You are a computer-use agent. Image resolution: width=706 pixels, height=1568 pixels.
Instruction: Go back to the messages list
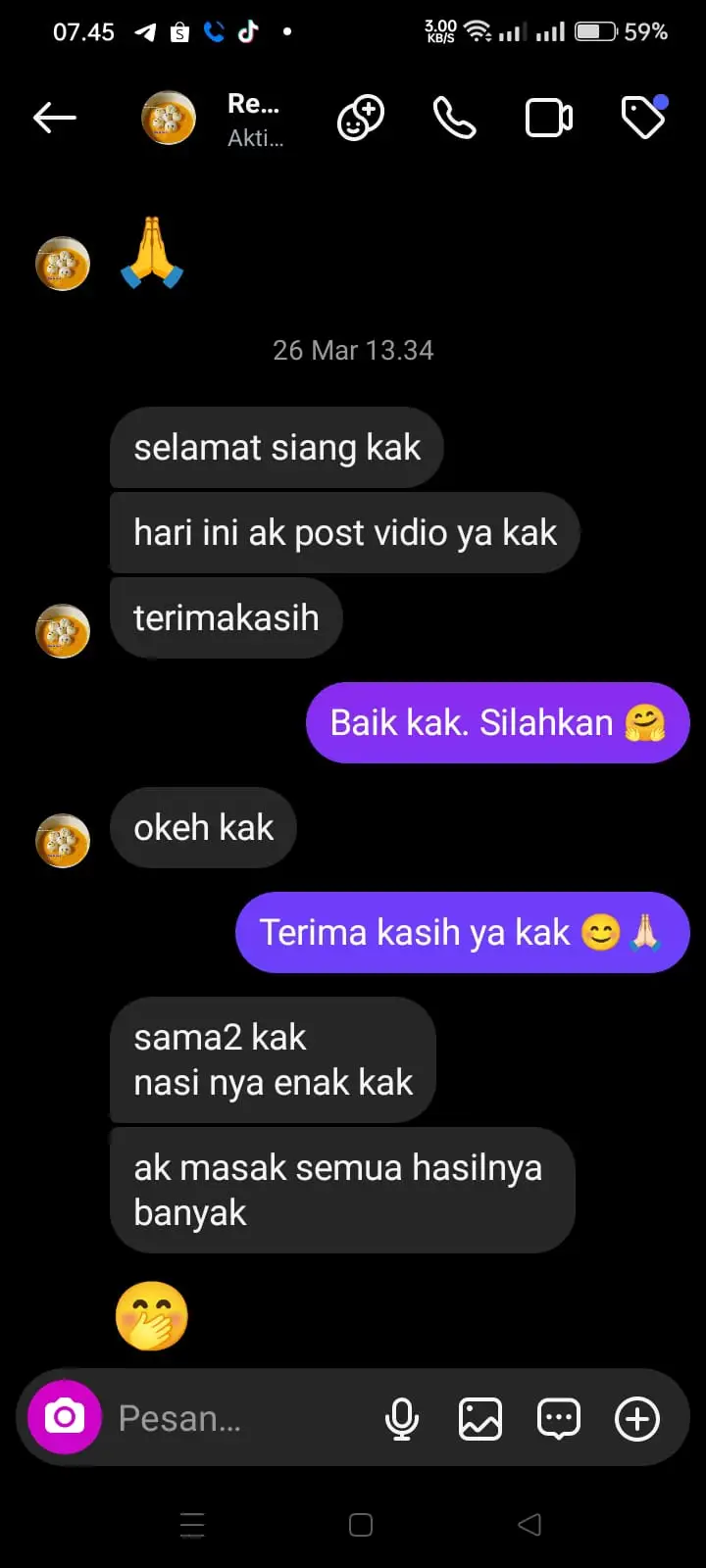[55, 119]
